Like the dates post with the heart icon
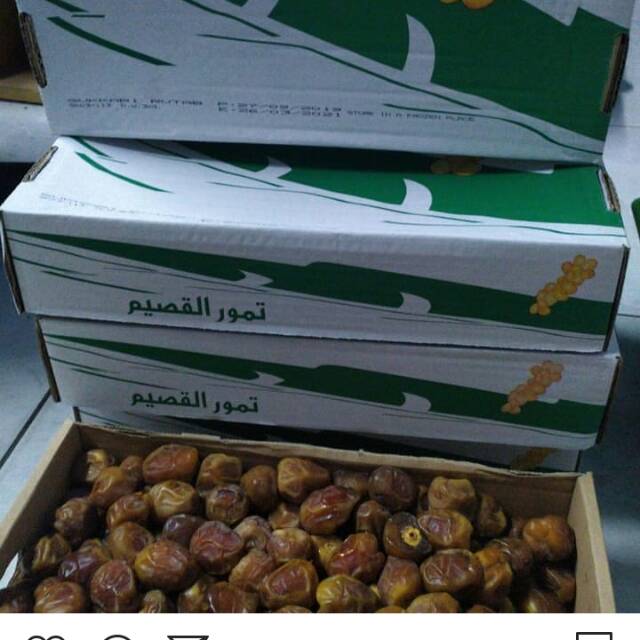Viewport: 640px width, 640px height. click(x=46, y=637)
